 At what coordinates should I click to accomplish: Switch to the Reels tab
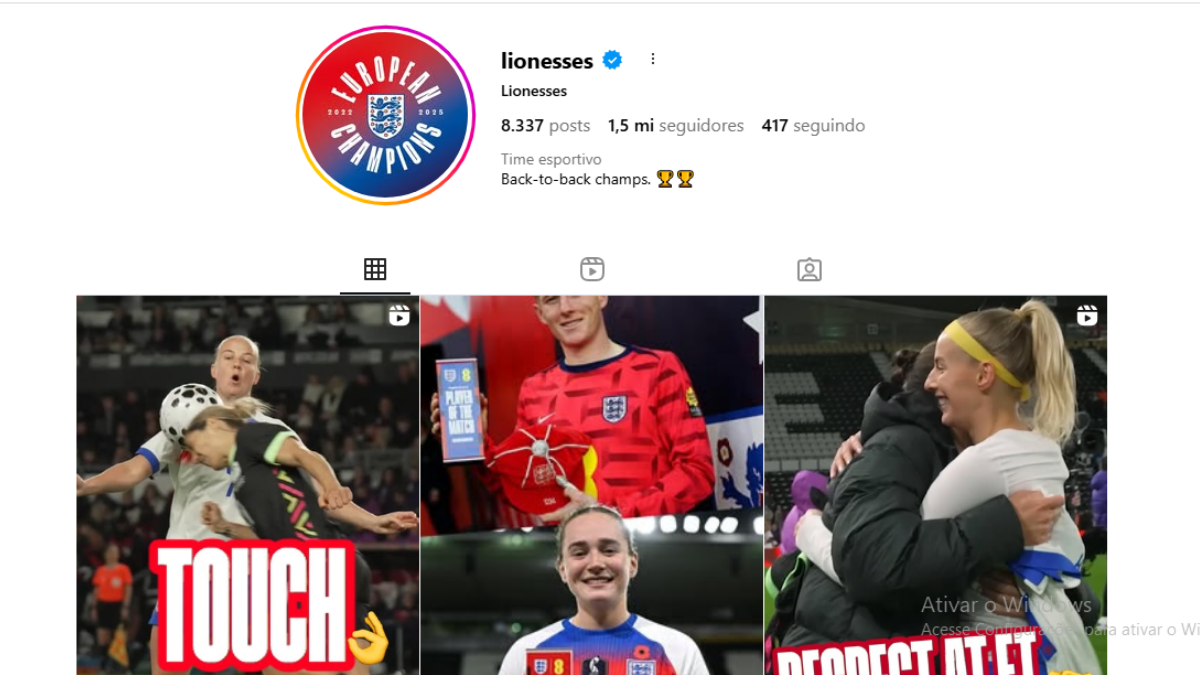click(592, 269)
